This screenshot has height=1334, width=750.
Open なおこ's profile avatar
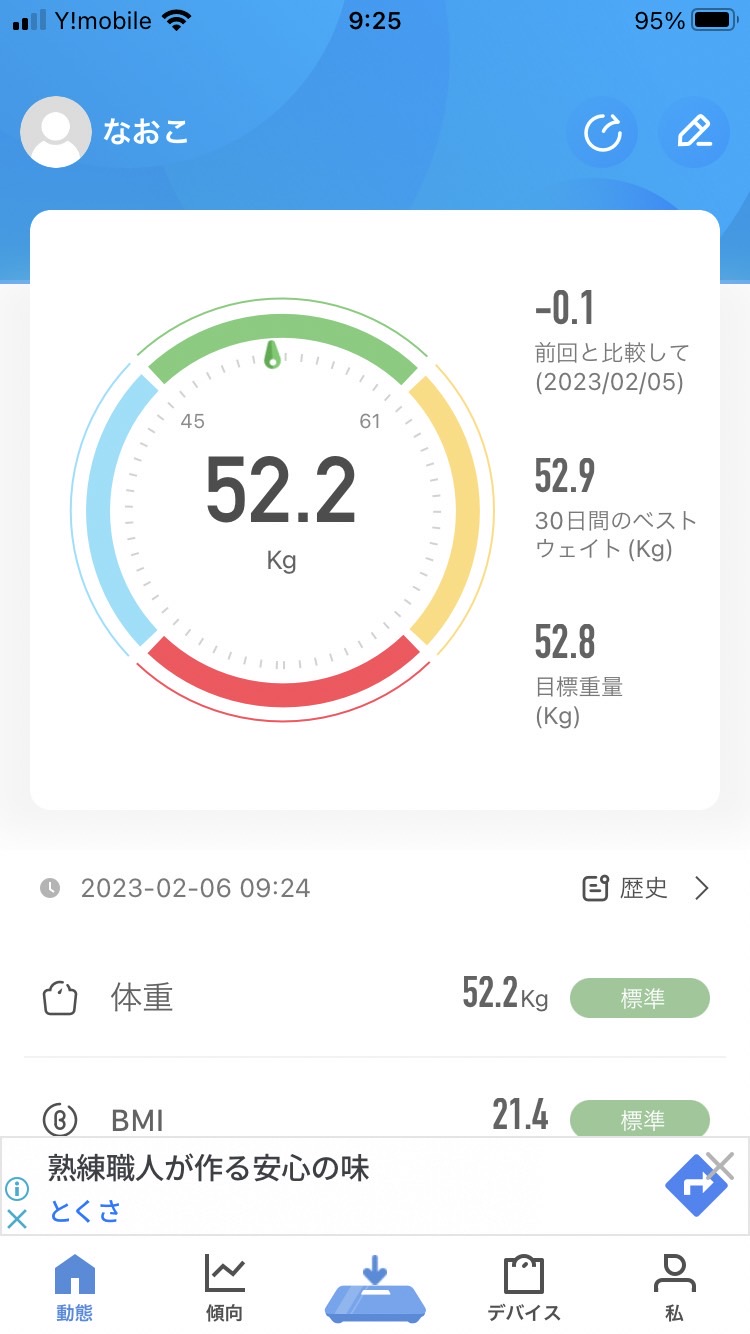56,132
